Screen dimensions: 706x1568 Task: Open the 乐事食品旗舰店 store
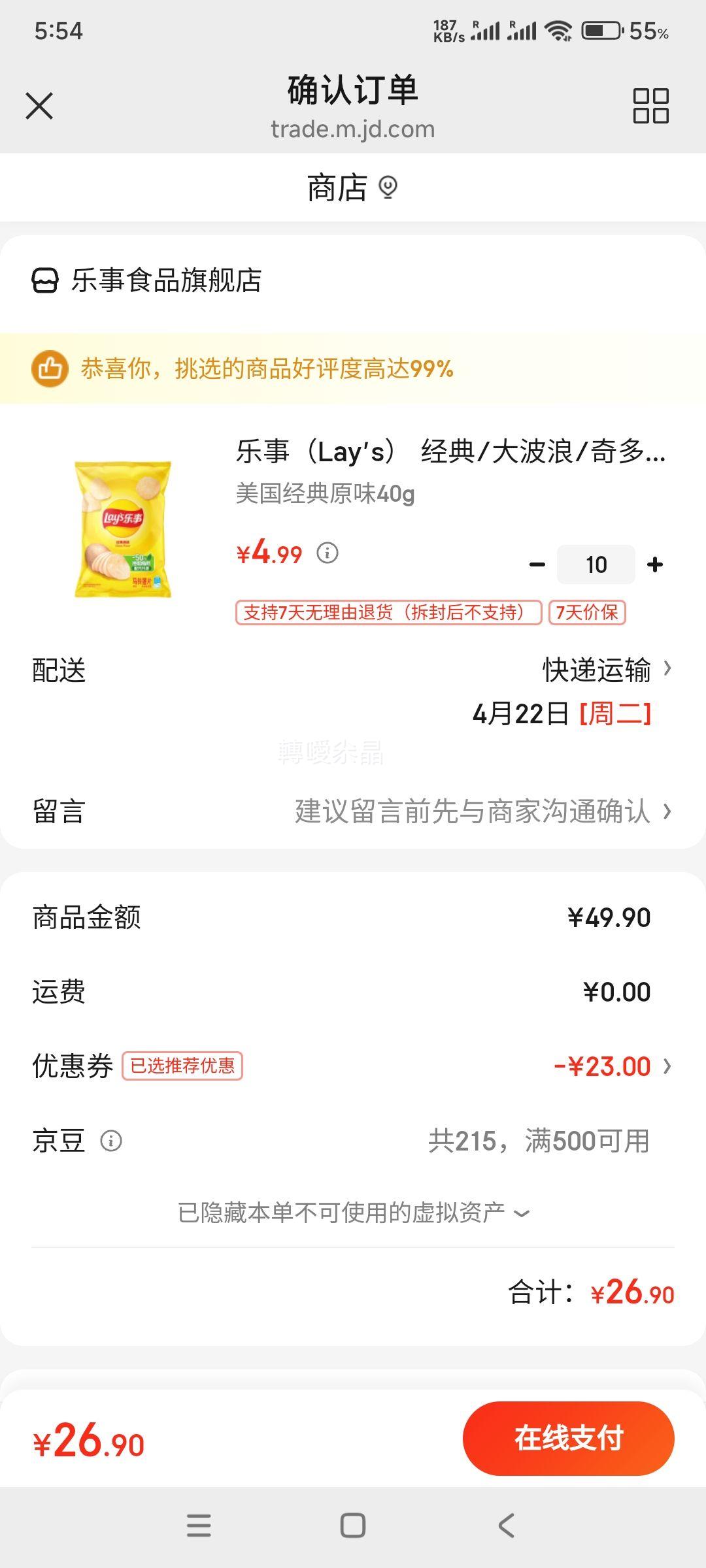click(x=147, y=281)
